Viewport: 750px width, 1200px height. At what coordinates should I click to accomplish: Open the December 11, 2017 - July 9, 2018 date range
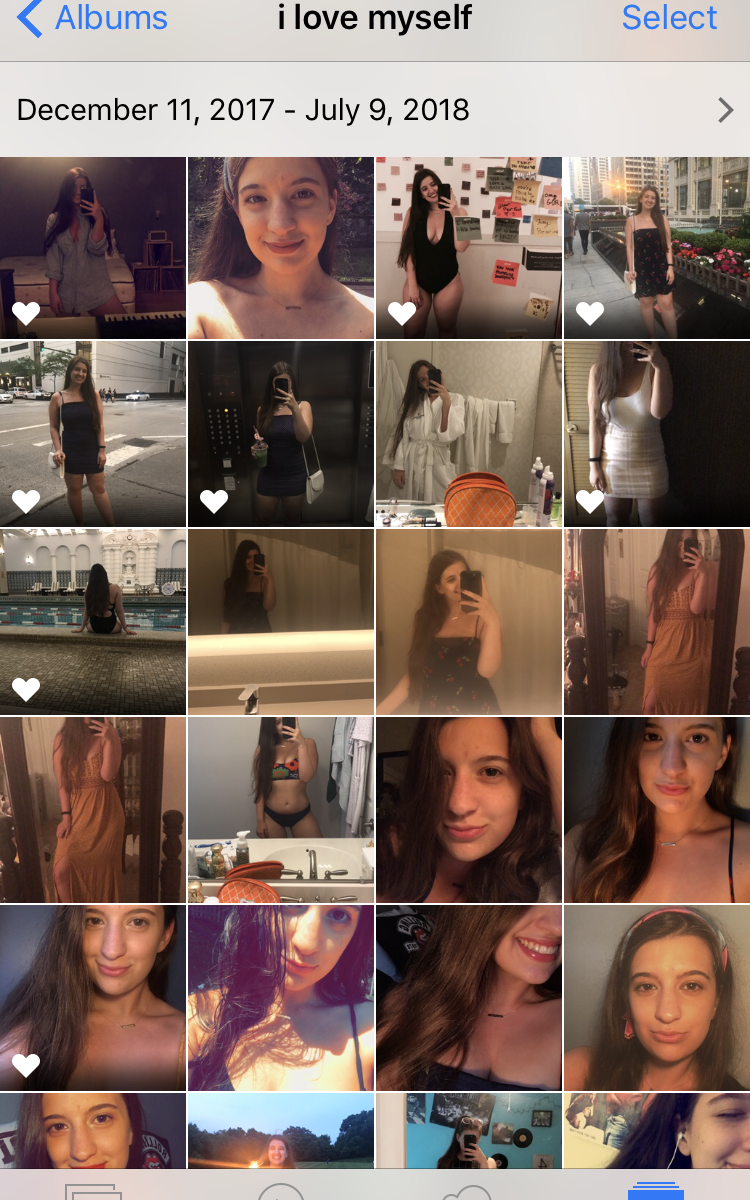(375, 110)
